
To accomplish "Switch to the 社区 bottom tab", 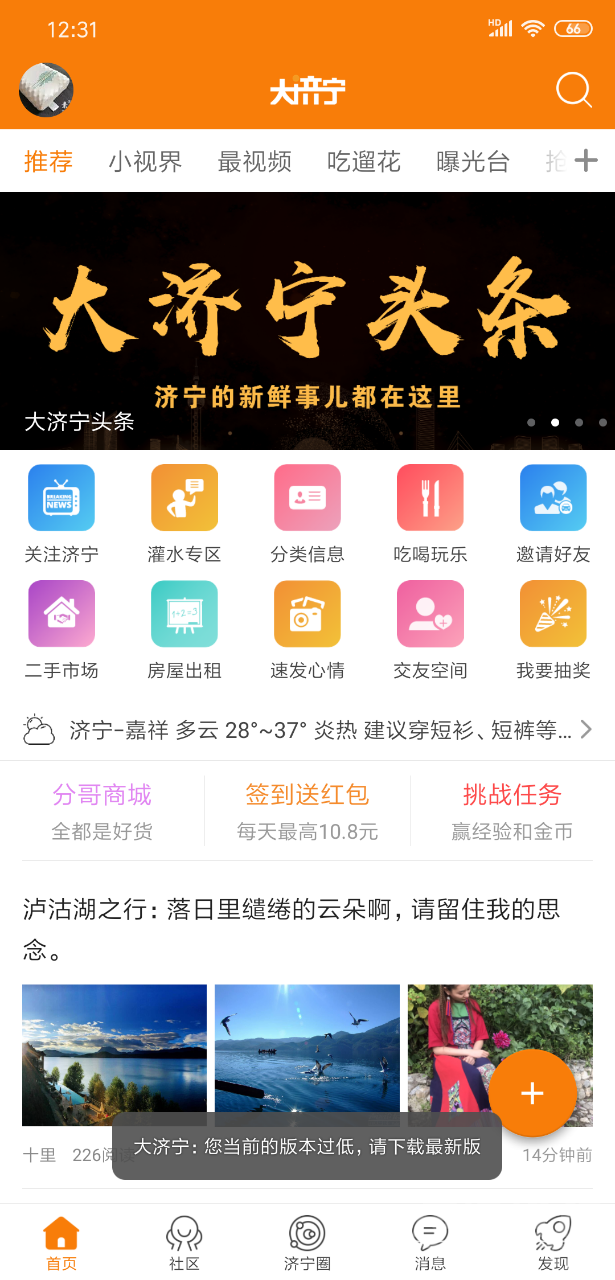I will pos(184,1243).
